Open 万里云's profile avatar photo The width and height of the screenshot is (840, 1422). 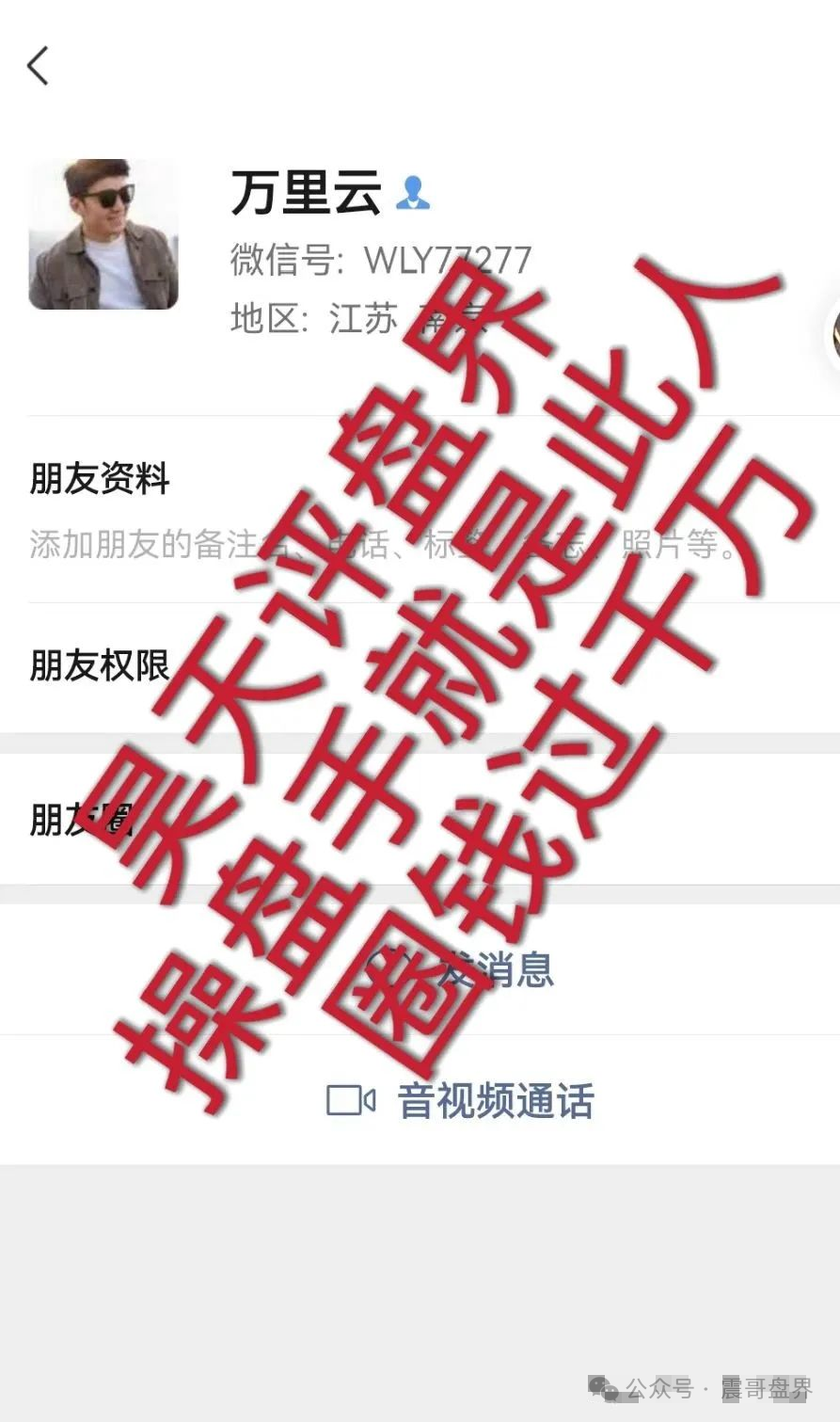(103, 234)
